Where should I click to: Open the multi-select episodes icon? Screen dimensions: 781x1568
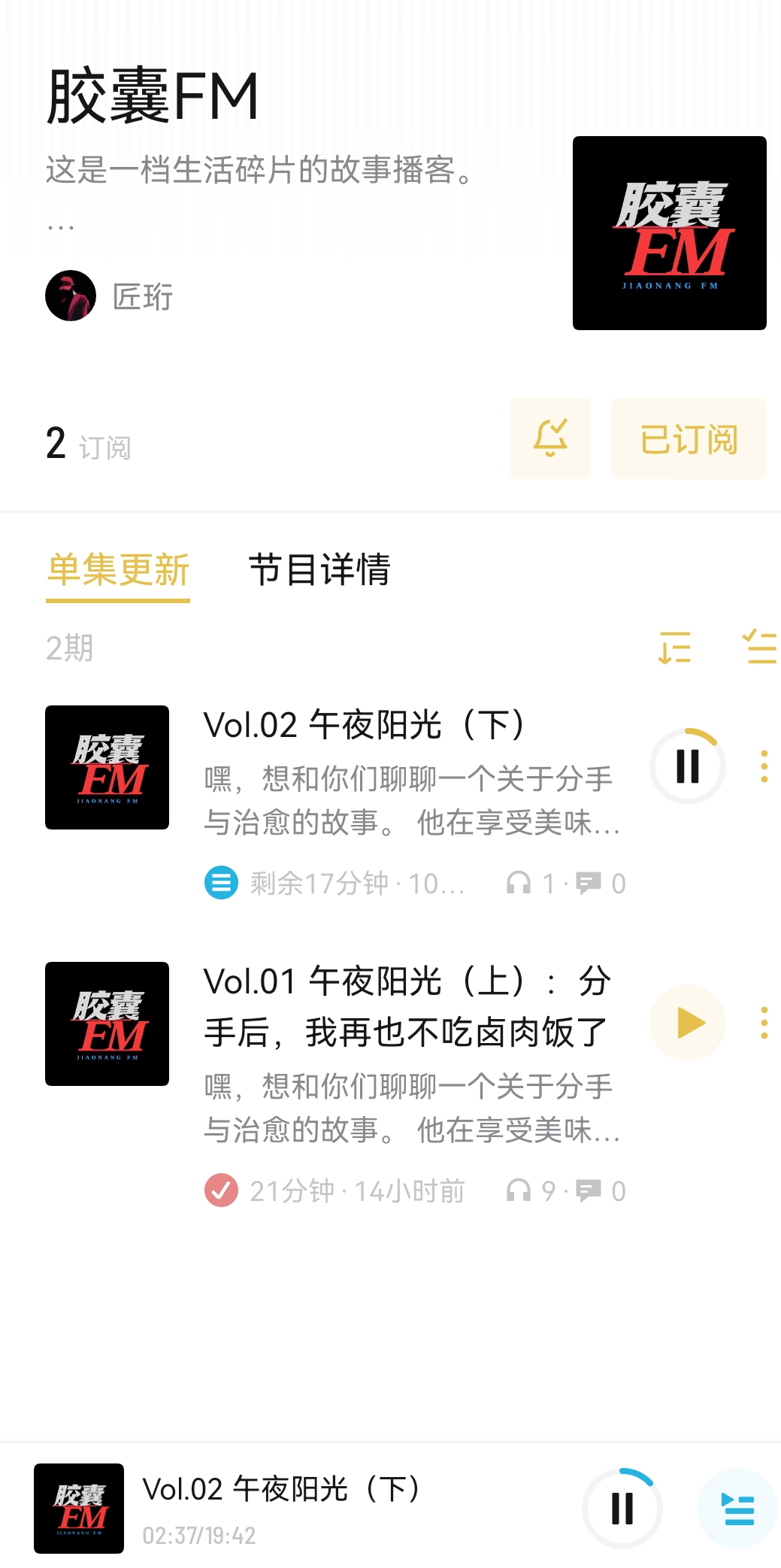click(759, 648)
